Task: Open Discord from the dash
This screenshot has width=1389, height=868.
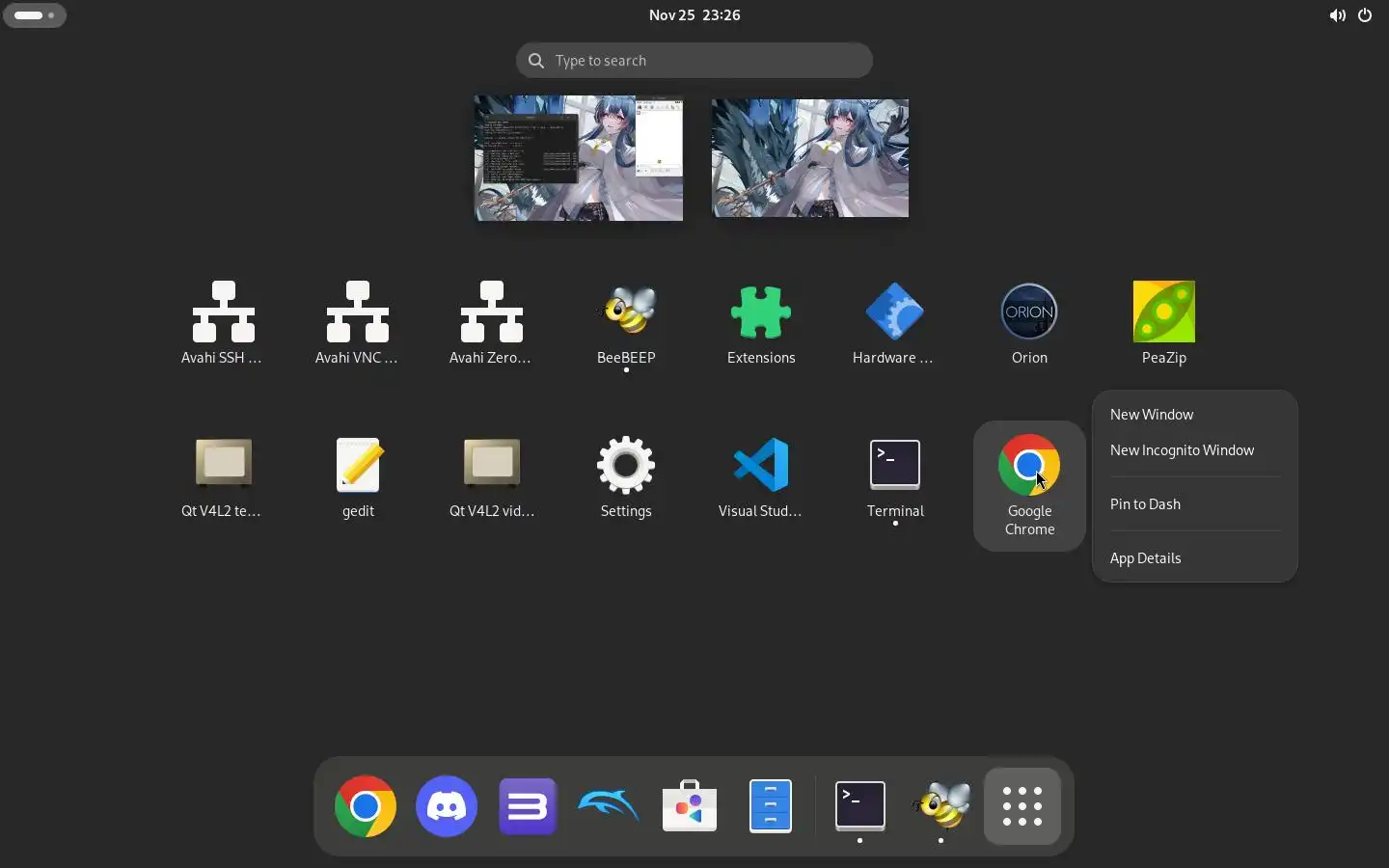Action: click(x=447, y=806)
